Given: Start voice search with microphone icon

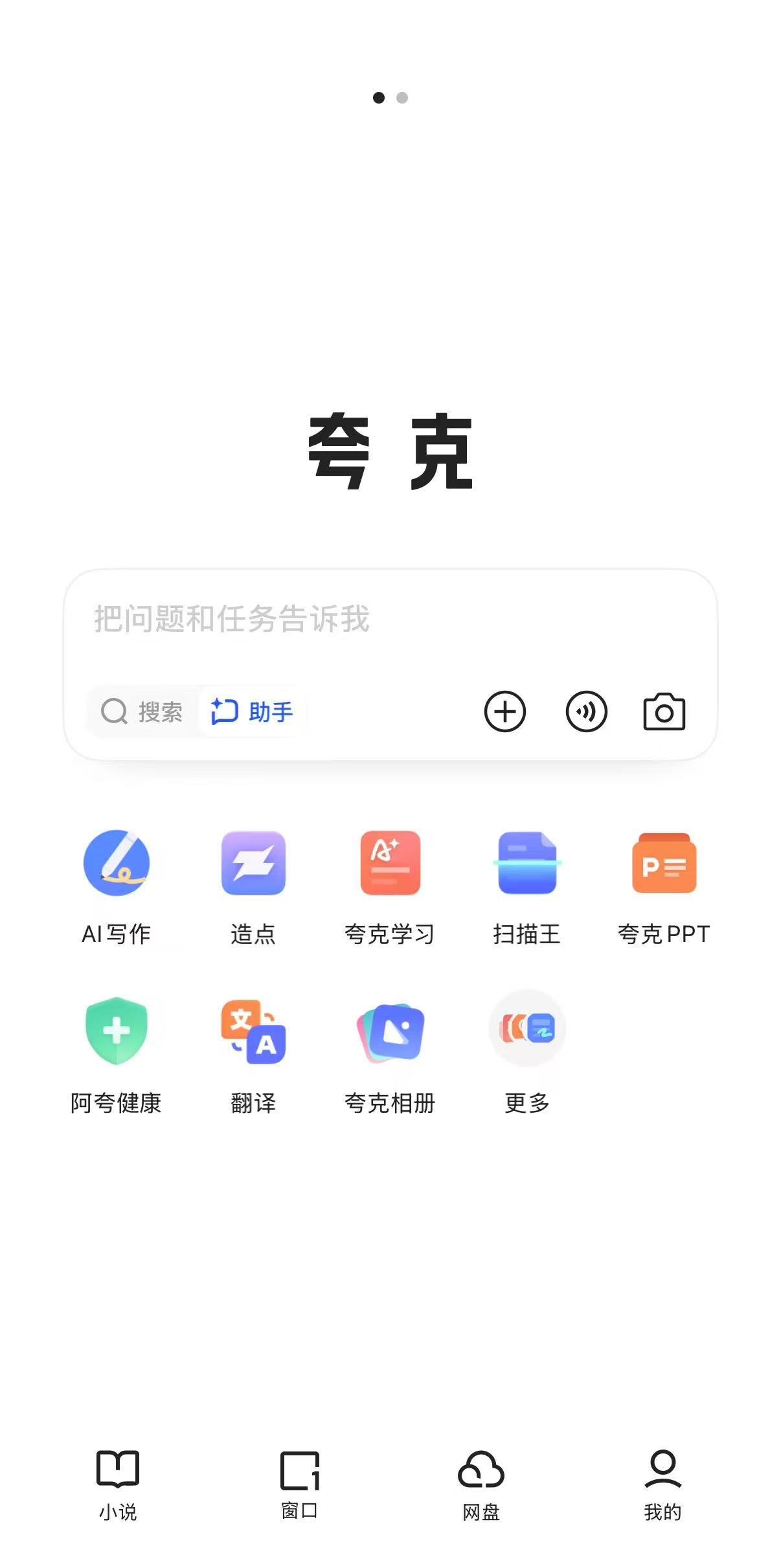Looking at the screenshot, I should 586,711.
